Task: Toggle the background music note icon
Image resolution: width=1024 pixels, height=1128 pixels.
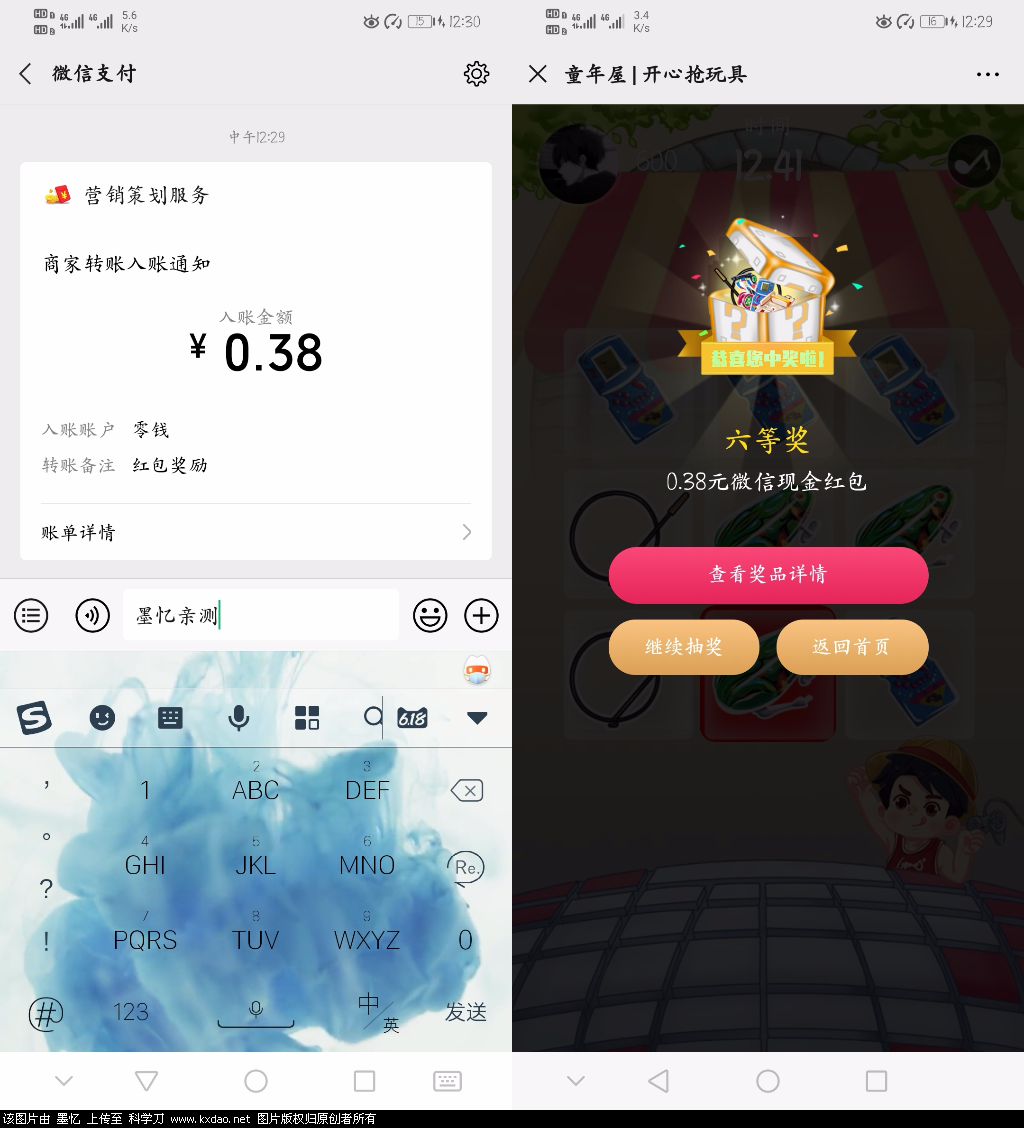Action: (974, 162)
